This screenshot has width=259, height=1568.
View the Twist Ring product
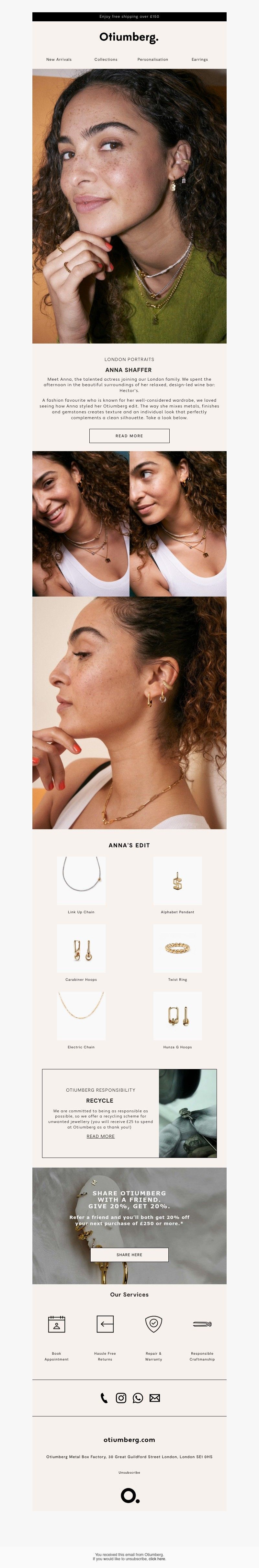coord(177,948)
